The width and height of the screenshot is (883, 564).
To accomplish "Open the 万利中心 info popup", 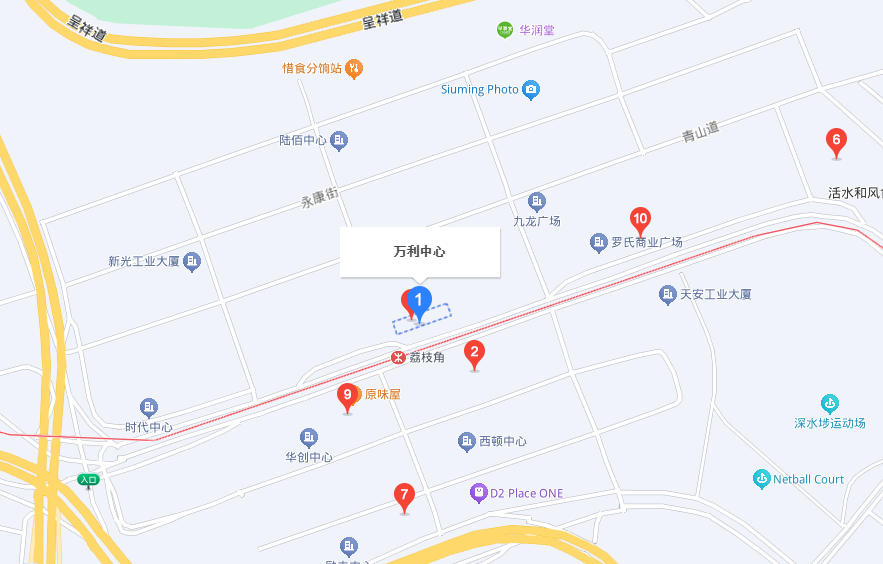I will coord(419,252).
